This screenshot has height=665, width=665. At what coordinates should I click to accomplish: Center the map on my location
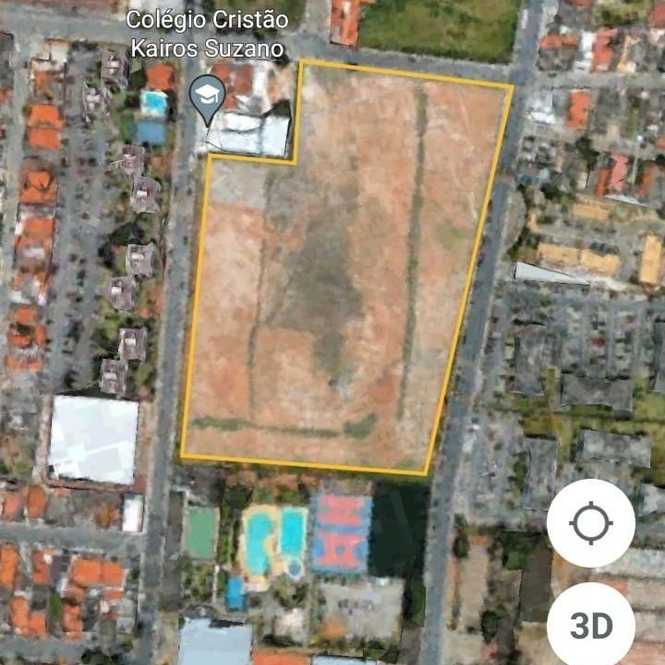(x=590, y=523)
